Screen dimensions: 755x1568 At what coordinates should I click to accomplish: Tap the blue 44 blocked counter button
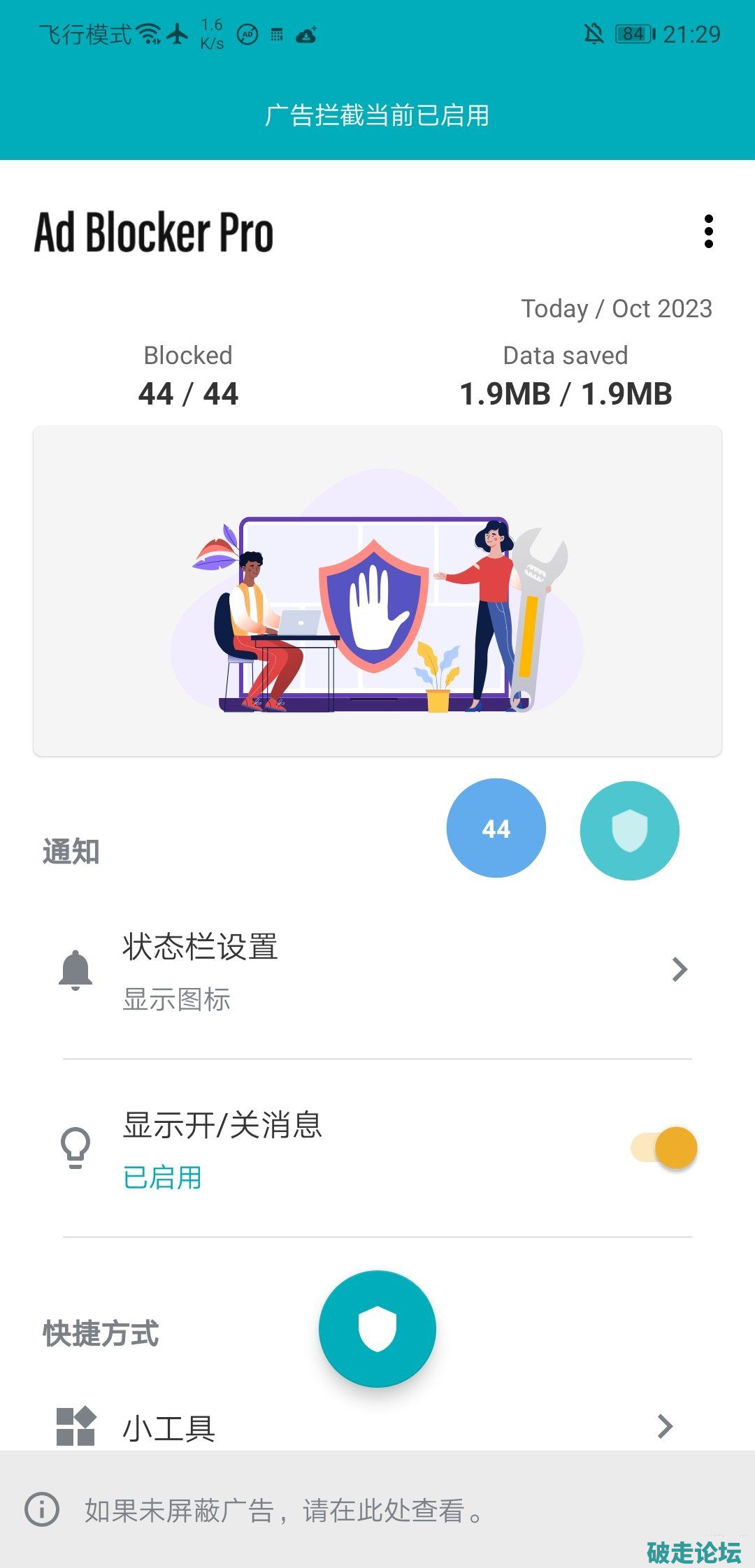pos(496,828)
